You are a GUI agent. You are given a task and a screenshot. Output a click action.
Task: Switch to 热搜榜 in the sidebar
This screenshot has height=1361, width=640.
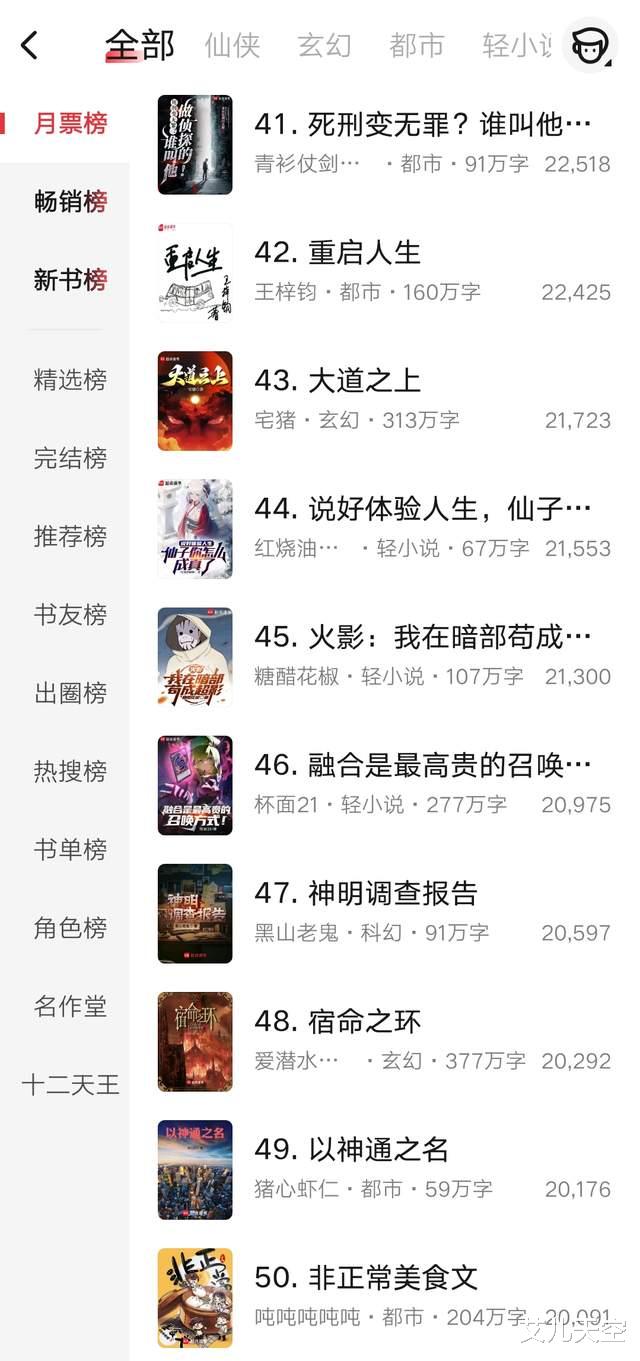coord(70,771)
